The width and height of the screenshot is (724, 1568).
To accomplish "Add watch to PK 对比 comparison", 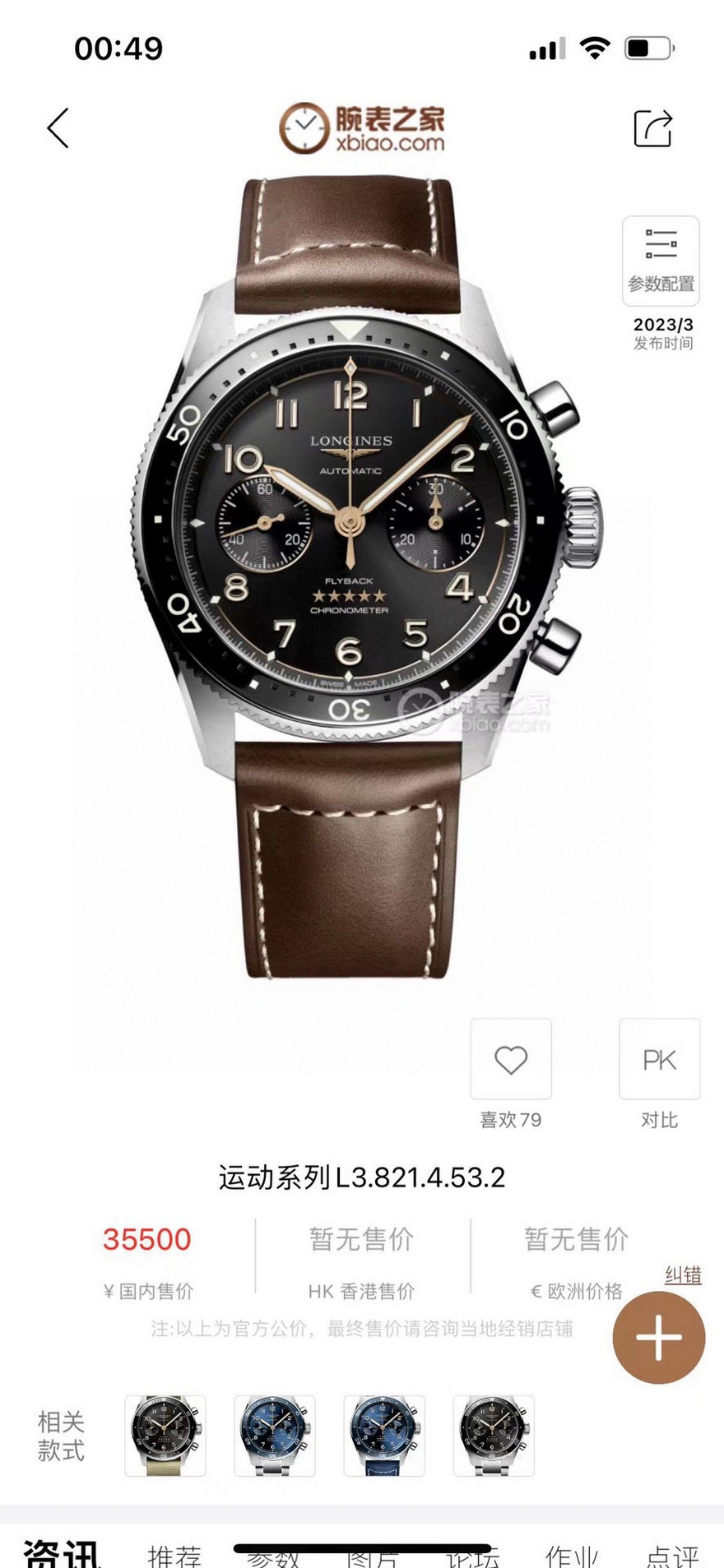I will coord(659,1059).
